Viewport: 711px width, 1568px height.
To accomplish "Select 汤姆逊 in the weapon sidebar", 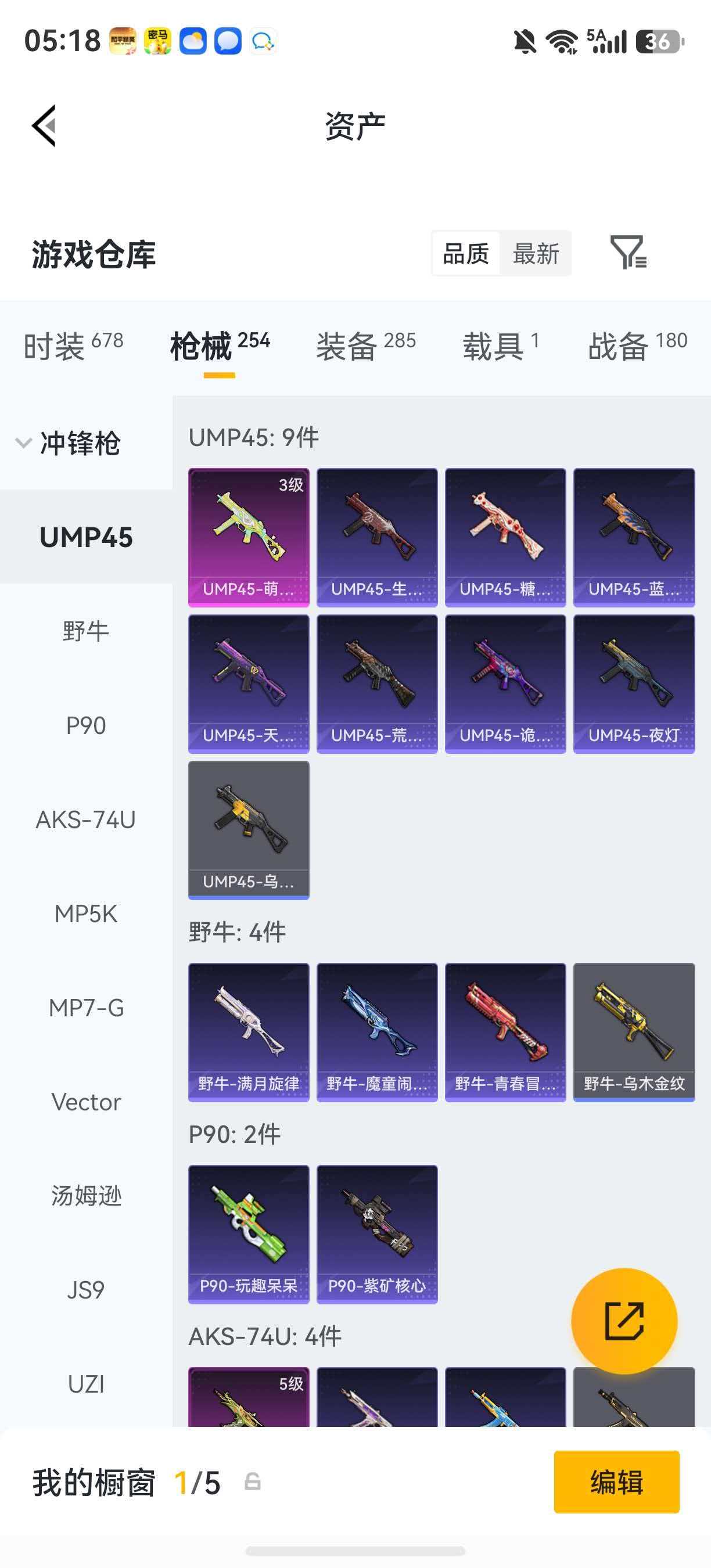I will [x=86, y=1196].
